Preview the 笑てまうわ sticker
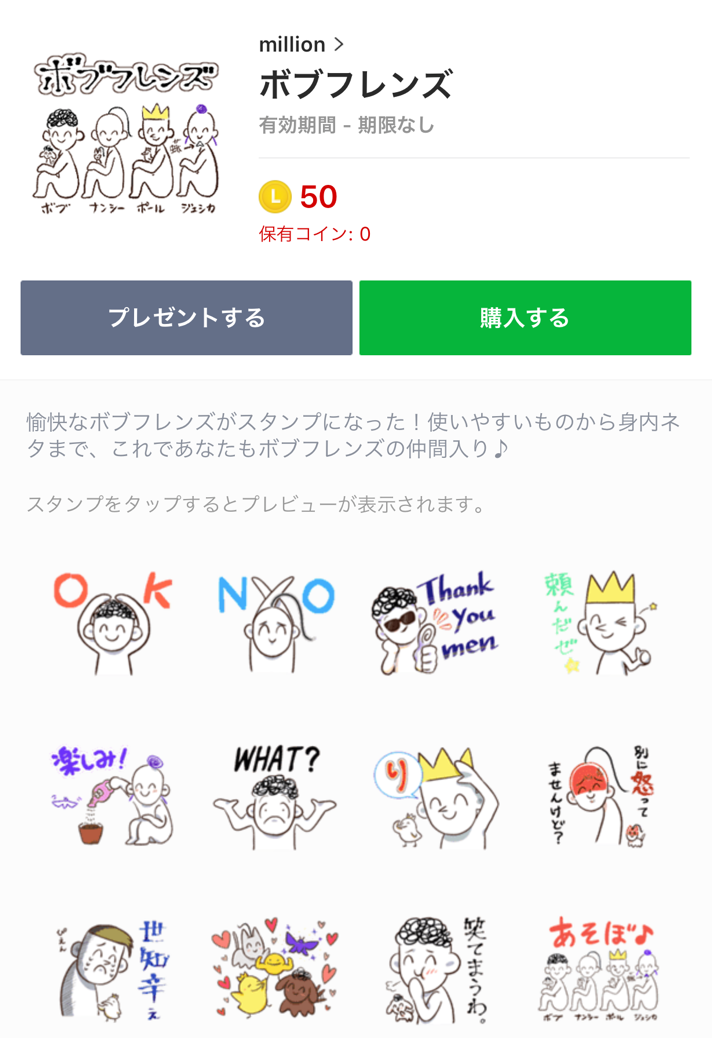712x1038 pixels. tap(436, 970)
